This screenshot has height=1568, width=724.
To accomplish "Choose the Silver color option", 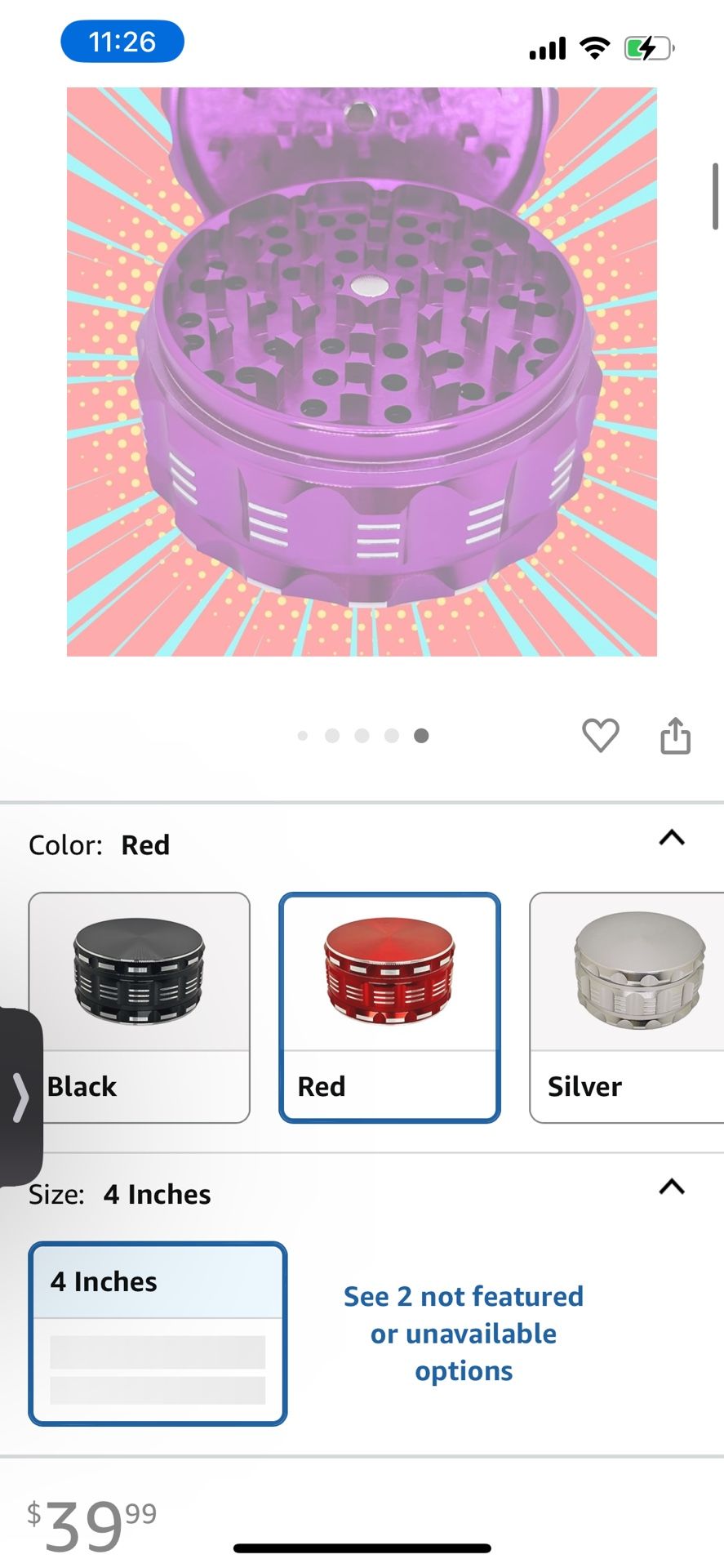I will [x=627, y=1006].
